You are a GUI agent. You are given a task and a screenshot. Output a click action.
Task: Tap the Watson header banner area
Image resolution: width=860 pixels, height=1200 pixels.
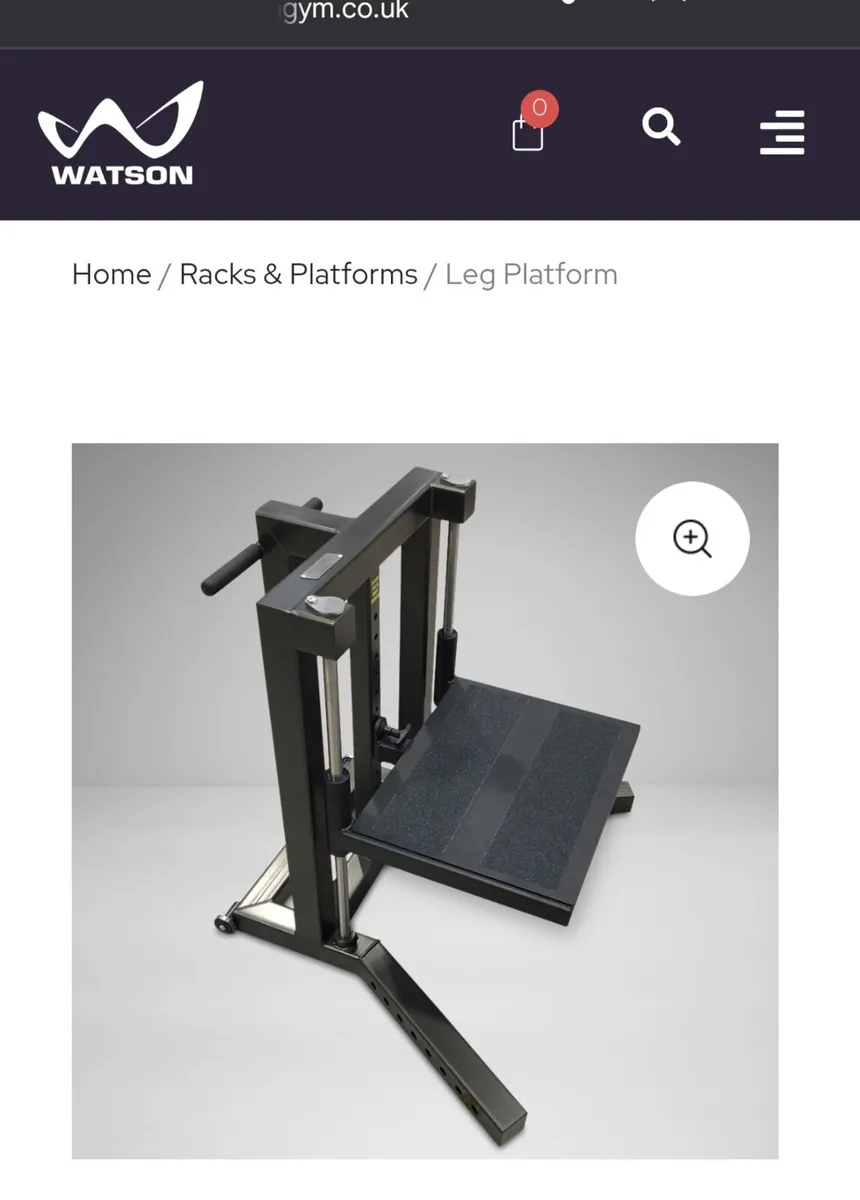point(118,130)
